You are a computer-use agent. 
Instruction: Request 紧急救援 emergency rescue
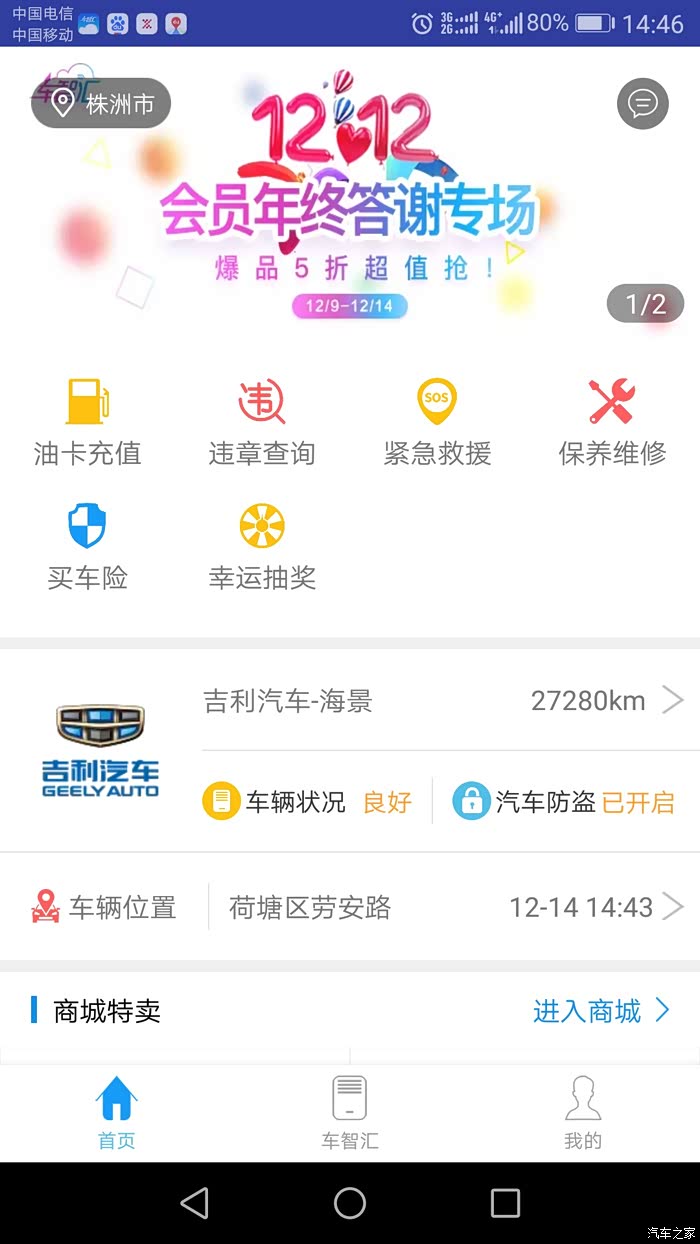[x=437, y=422]
